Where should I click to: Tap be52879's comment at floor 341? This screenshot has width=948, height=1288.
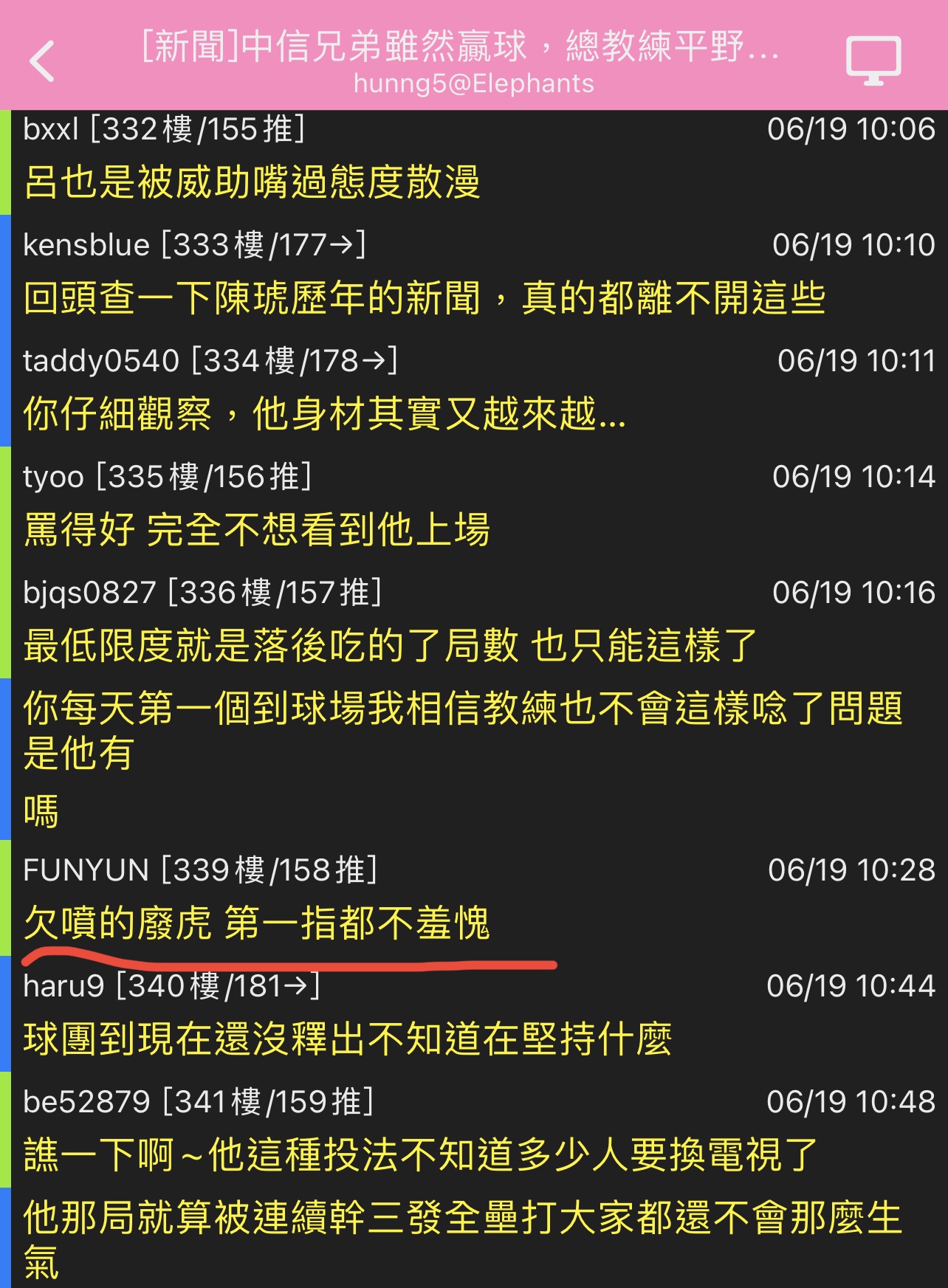pos(421,1154)
